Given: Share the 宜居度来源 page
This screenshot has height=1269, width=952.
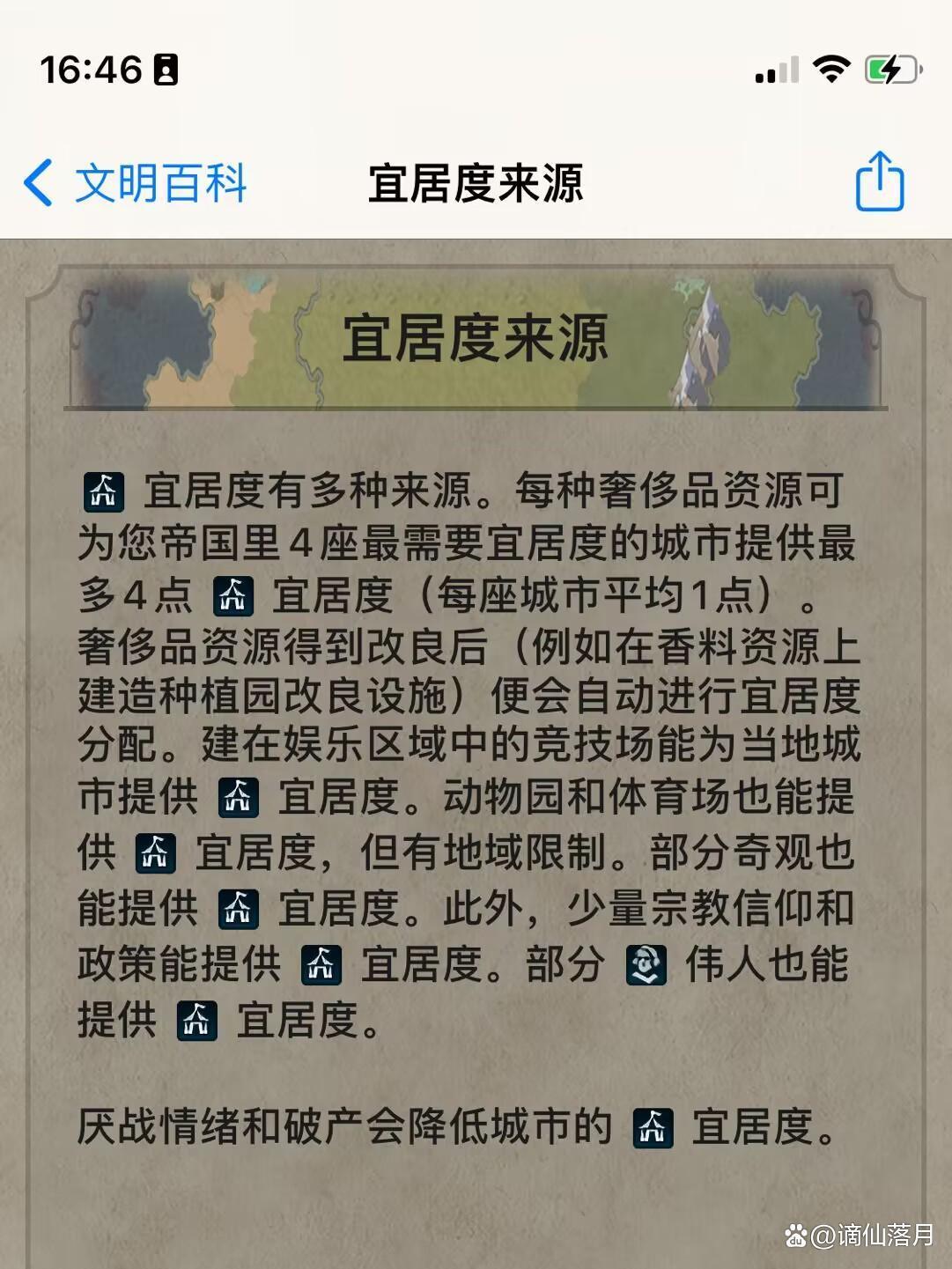Looking at the screenshot, I should pyautogui.click(x=880, y=182).
